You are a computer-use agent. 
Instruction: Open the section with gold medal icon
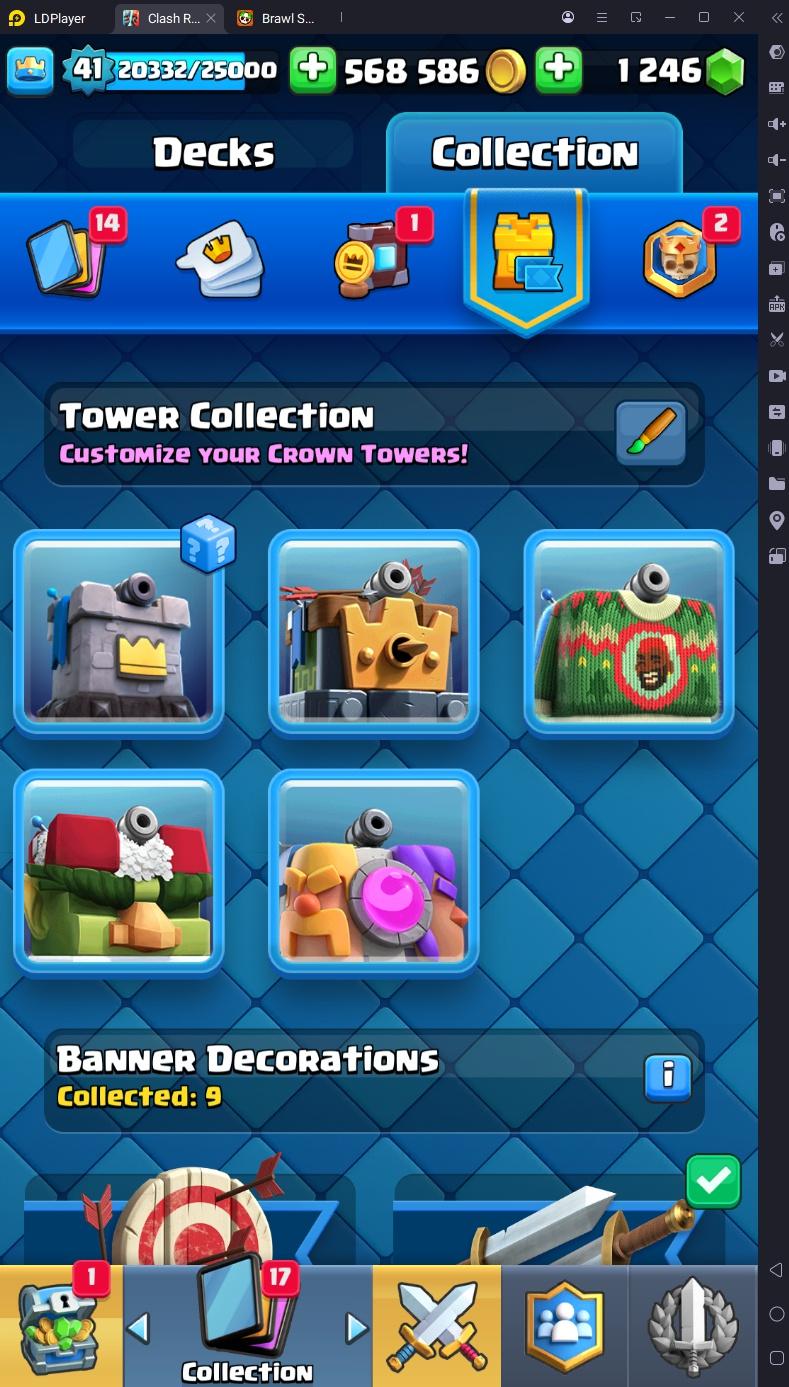click(375, 259)
